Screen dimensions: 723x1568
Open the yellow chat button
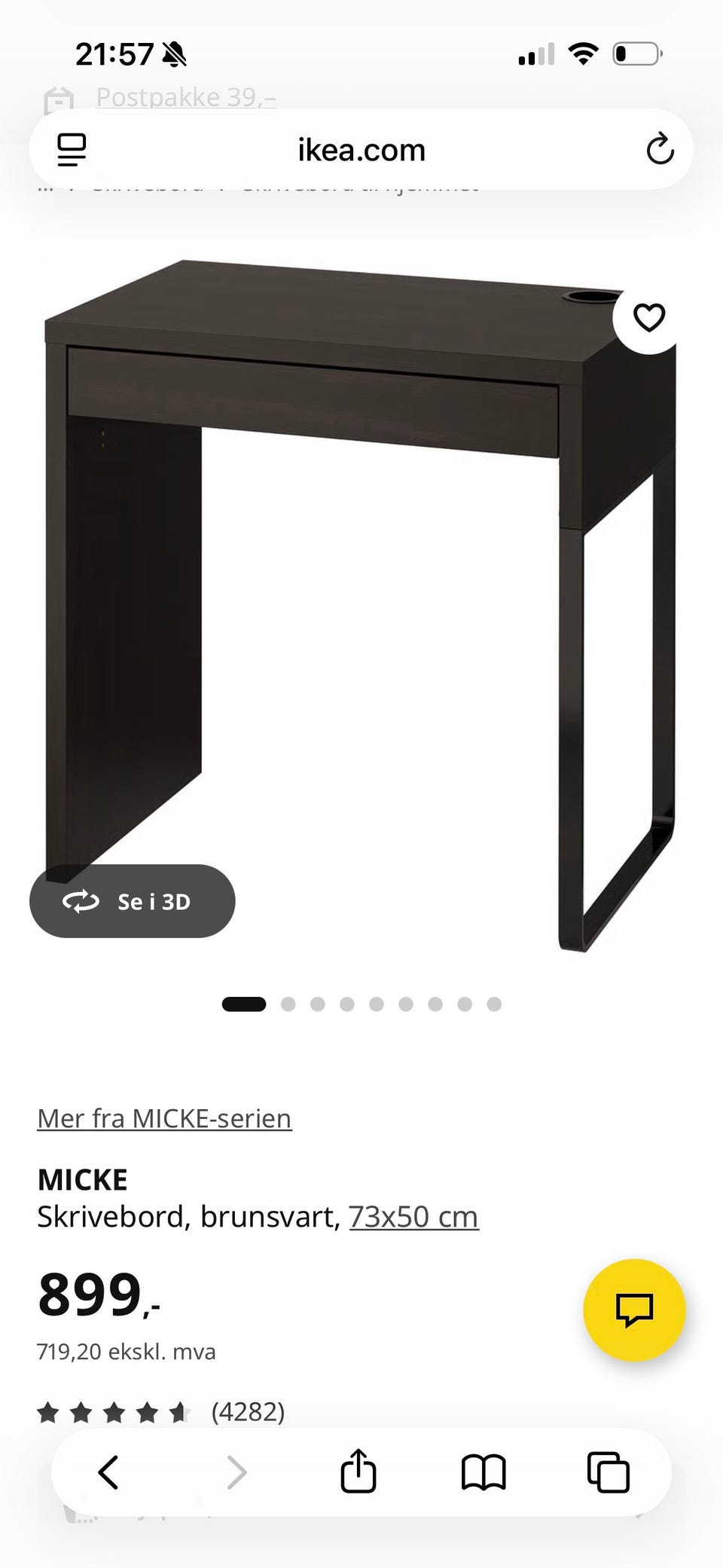[x=634, y=1310]
